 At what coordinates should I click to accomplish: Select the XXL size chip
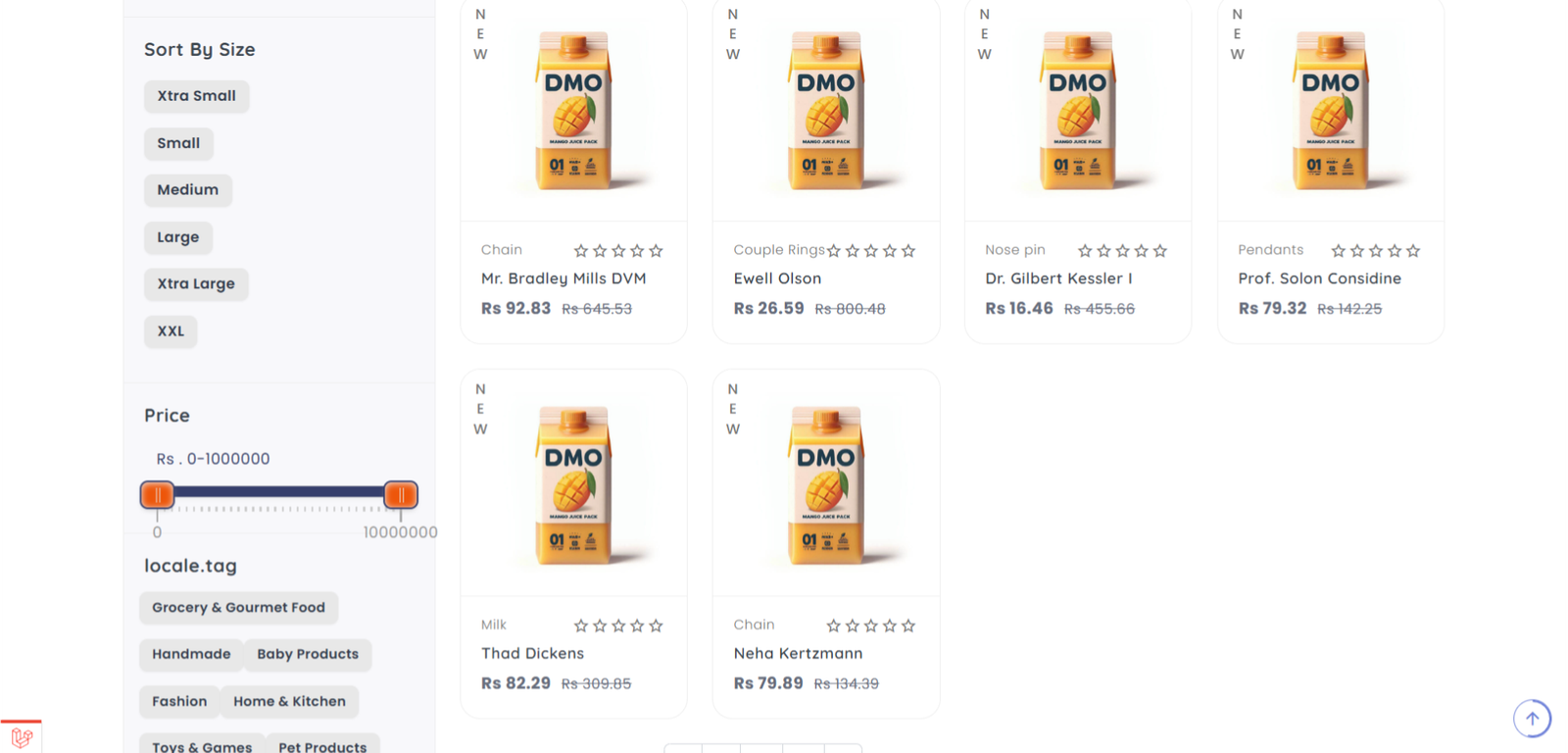point(171,331)
